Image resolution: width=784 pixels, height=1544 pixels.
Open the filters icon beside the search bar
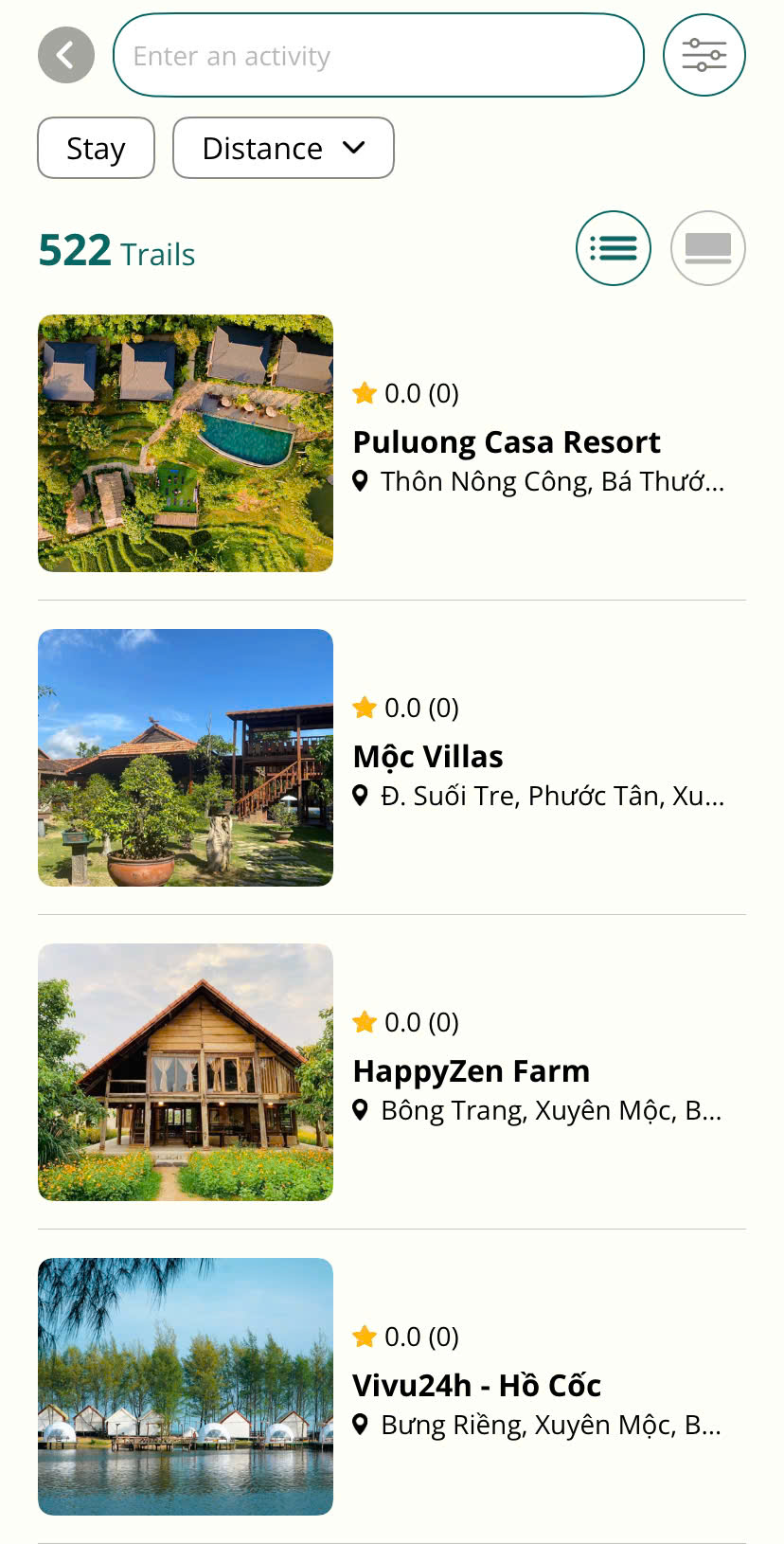[x=704, y=55]
